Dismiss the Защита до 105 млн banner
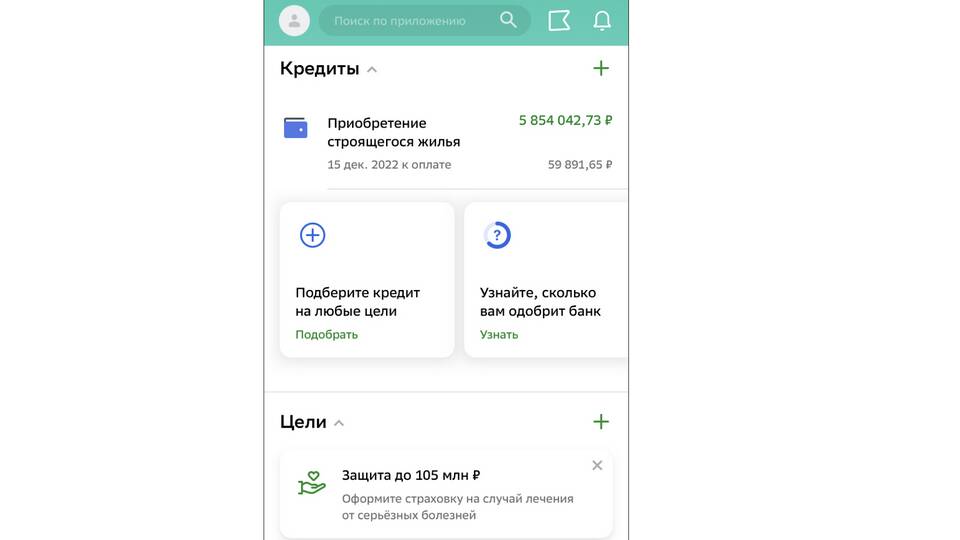This screenshot has width=960, height=540. [x=597, y=465]
